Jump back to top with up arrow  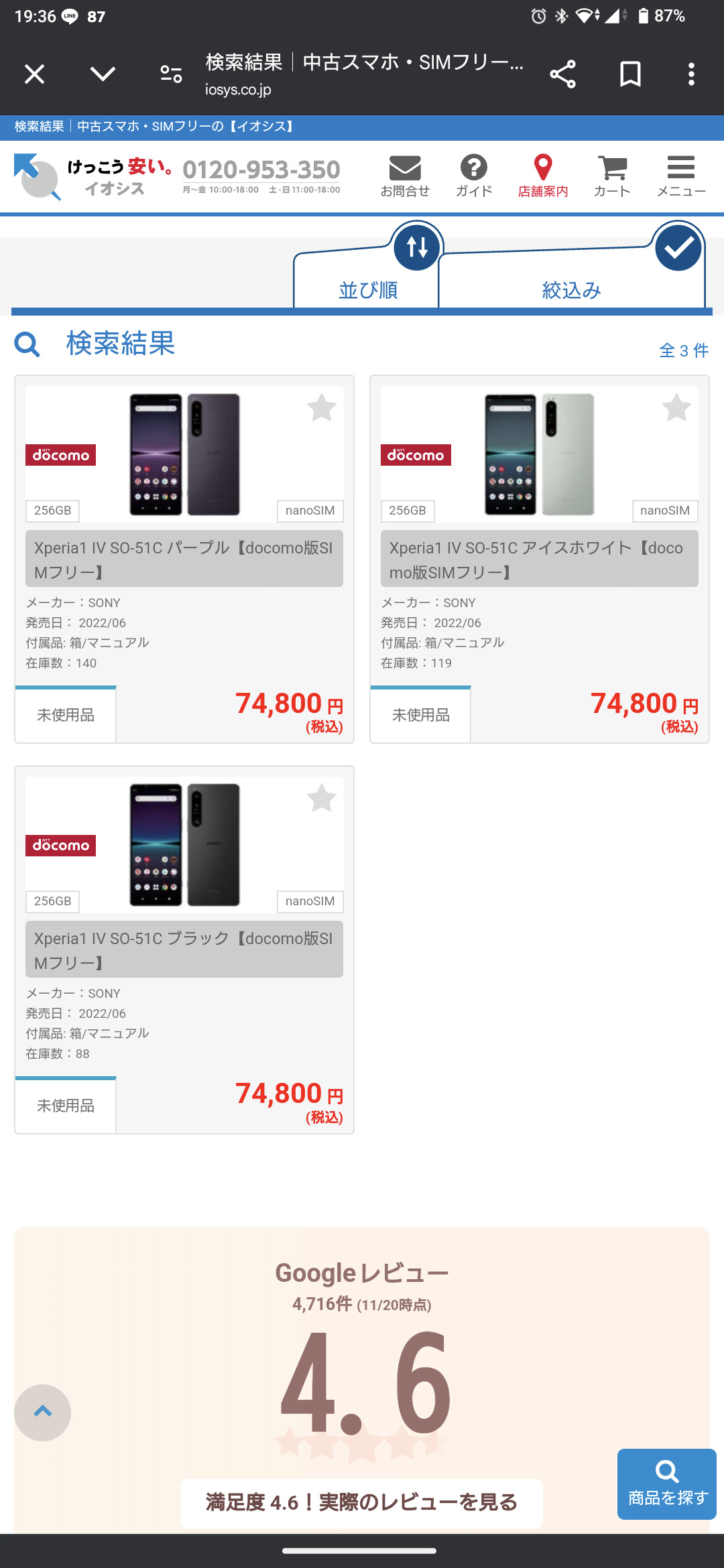[42, 1413]
